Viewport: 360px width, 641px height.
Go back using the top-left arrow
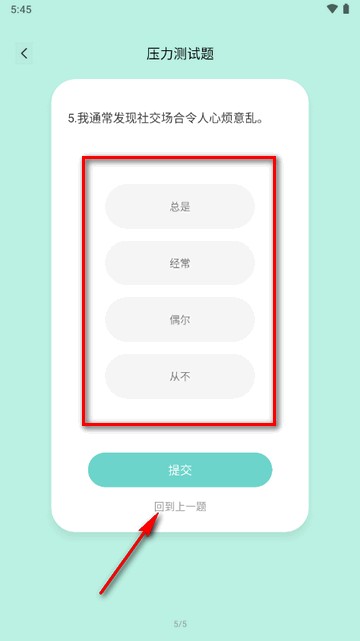[25, 53]
